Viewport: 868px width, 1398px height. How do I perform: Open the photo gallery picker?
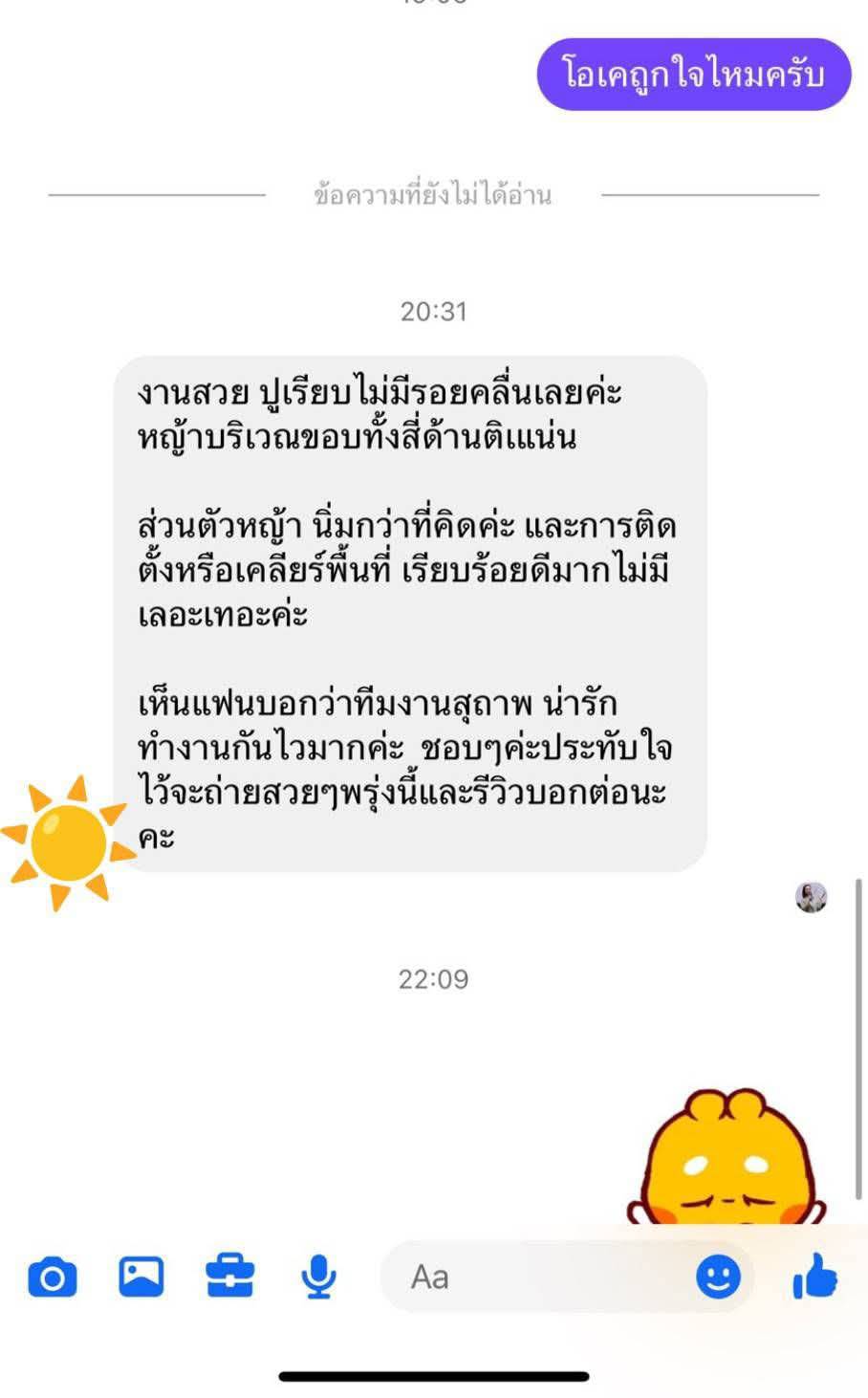(x=141, y=1277)
